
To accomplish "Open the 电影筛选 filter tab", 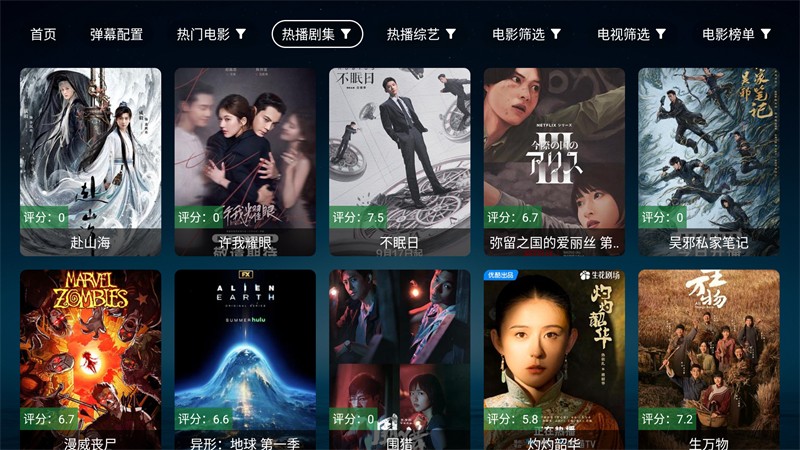I will coord(526,34).
